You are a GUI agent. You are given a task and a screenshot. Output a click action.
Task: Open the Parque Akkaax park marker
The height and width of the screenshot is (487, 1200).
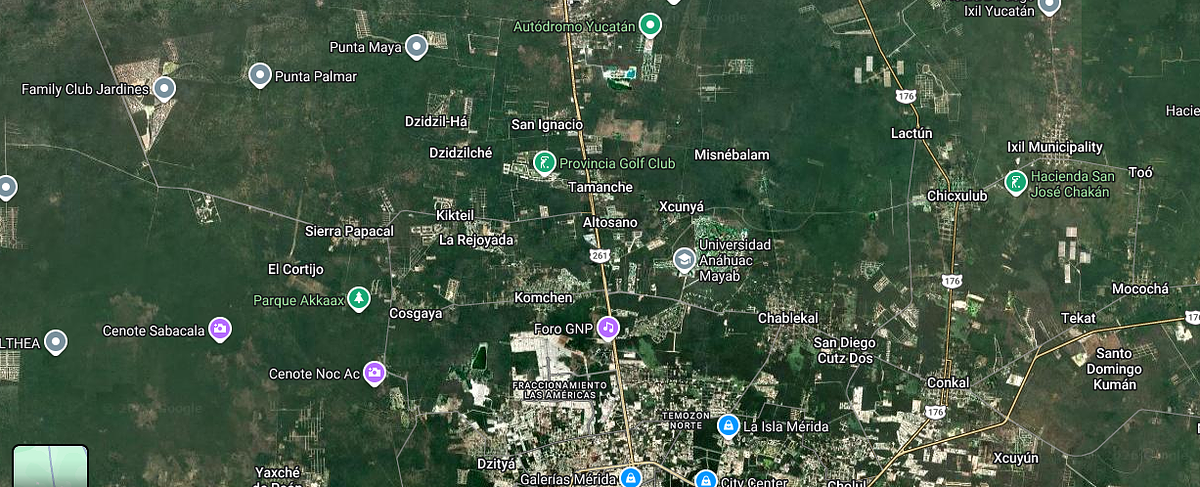[358, 299]
